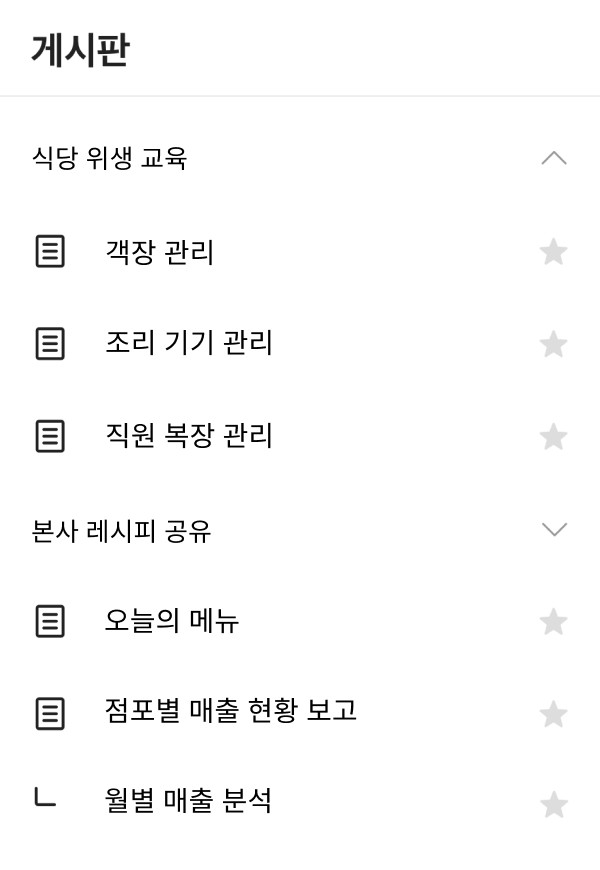Open the 직원 복장 관리 board
The height and width of the screenshot is (870, 600).
pos(189,436)
